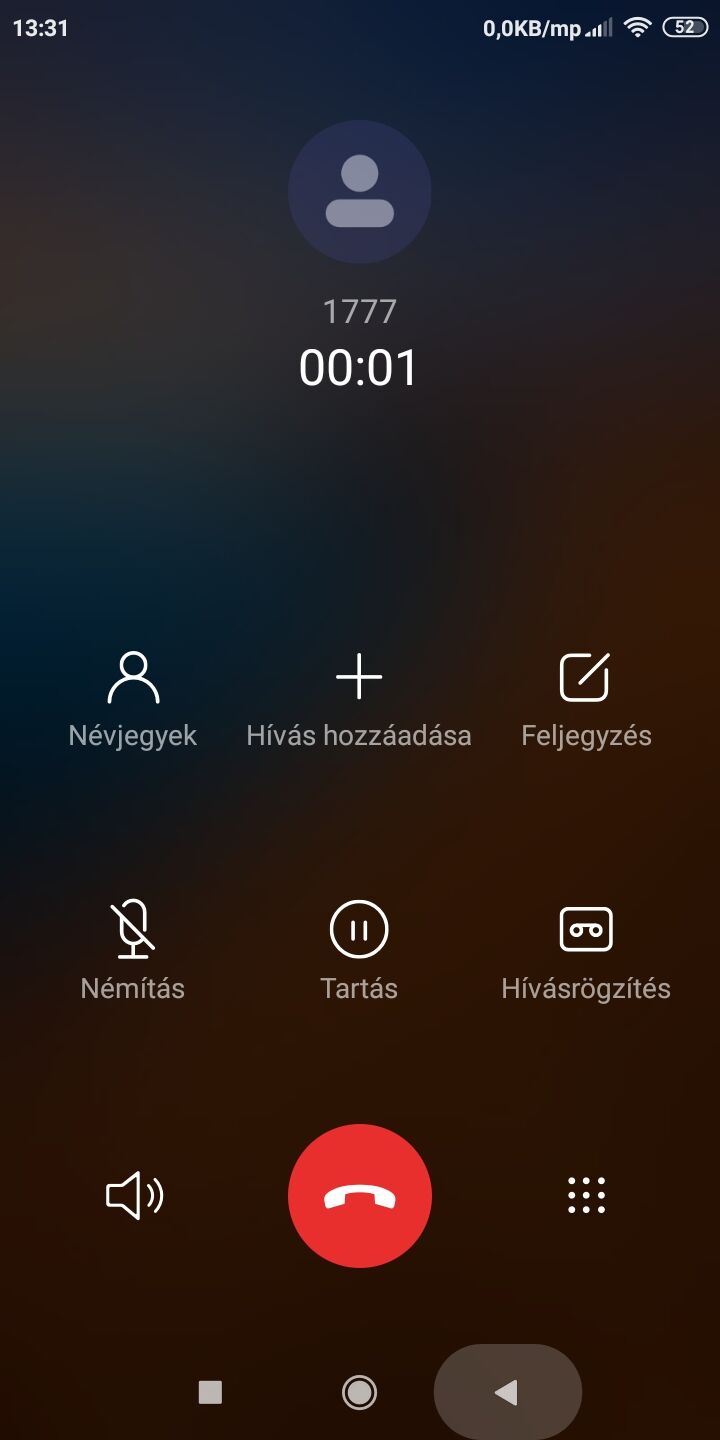Open Névjegyek contacts during call
Screen dimensions: 720x1440
click(133, 700)
